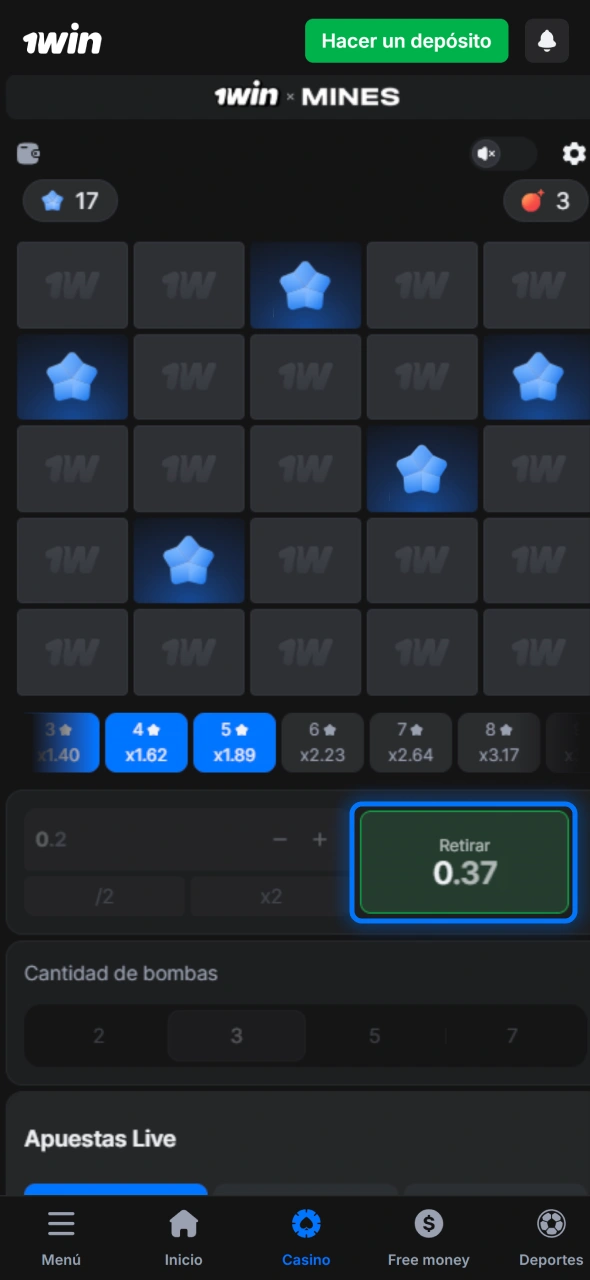Switch to the Casino tab

(x=306, y=1238)
